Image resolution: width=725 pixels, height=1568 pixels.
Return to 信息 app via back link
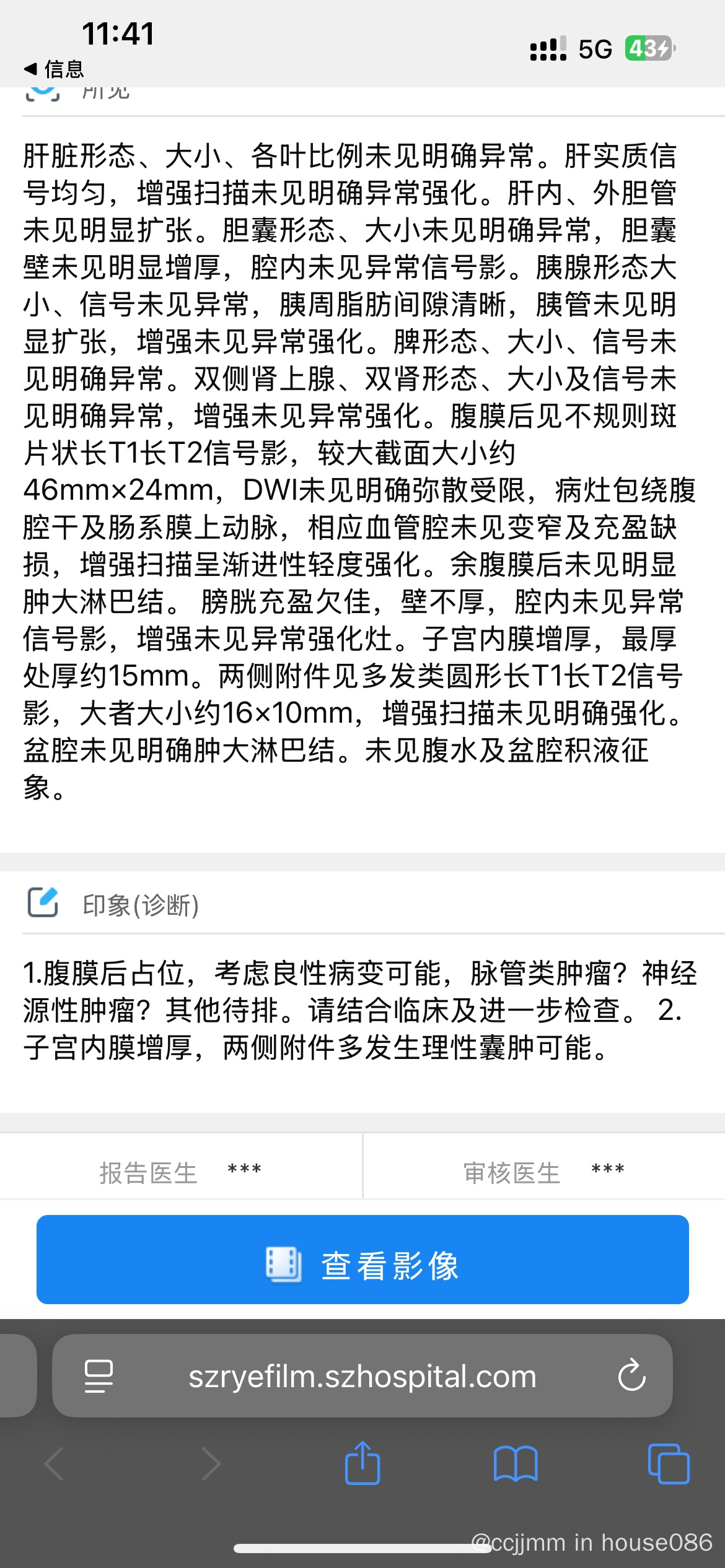pos(55,69)
